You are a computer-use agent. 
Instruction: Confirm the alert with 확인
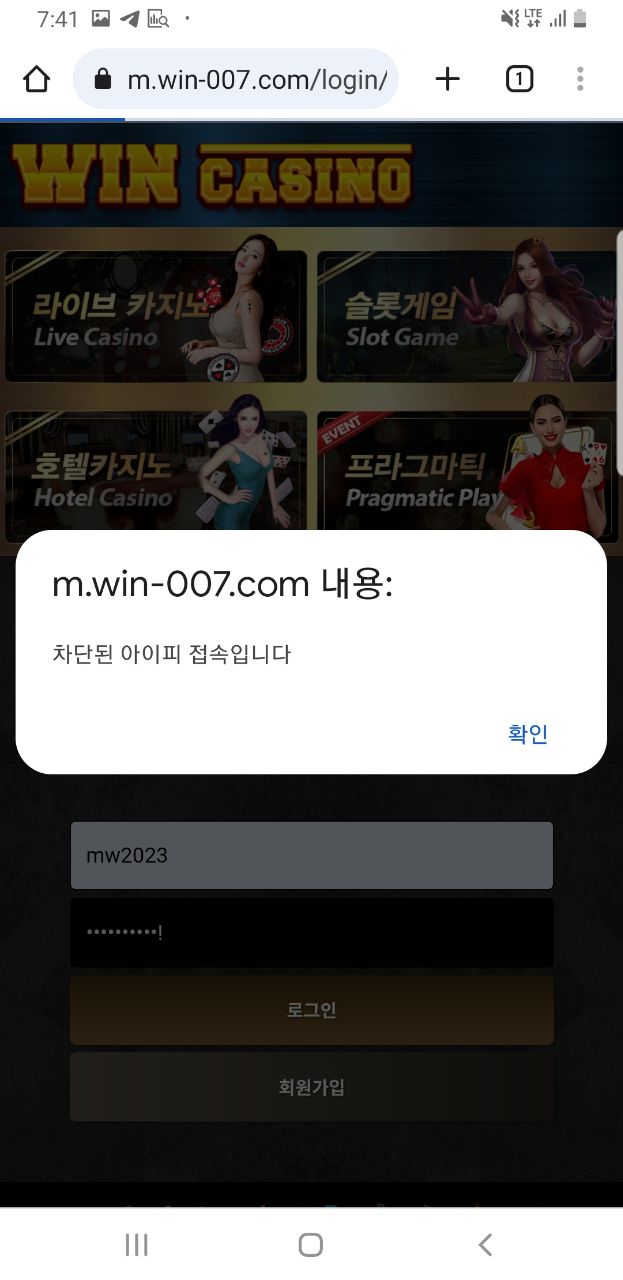527,734
